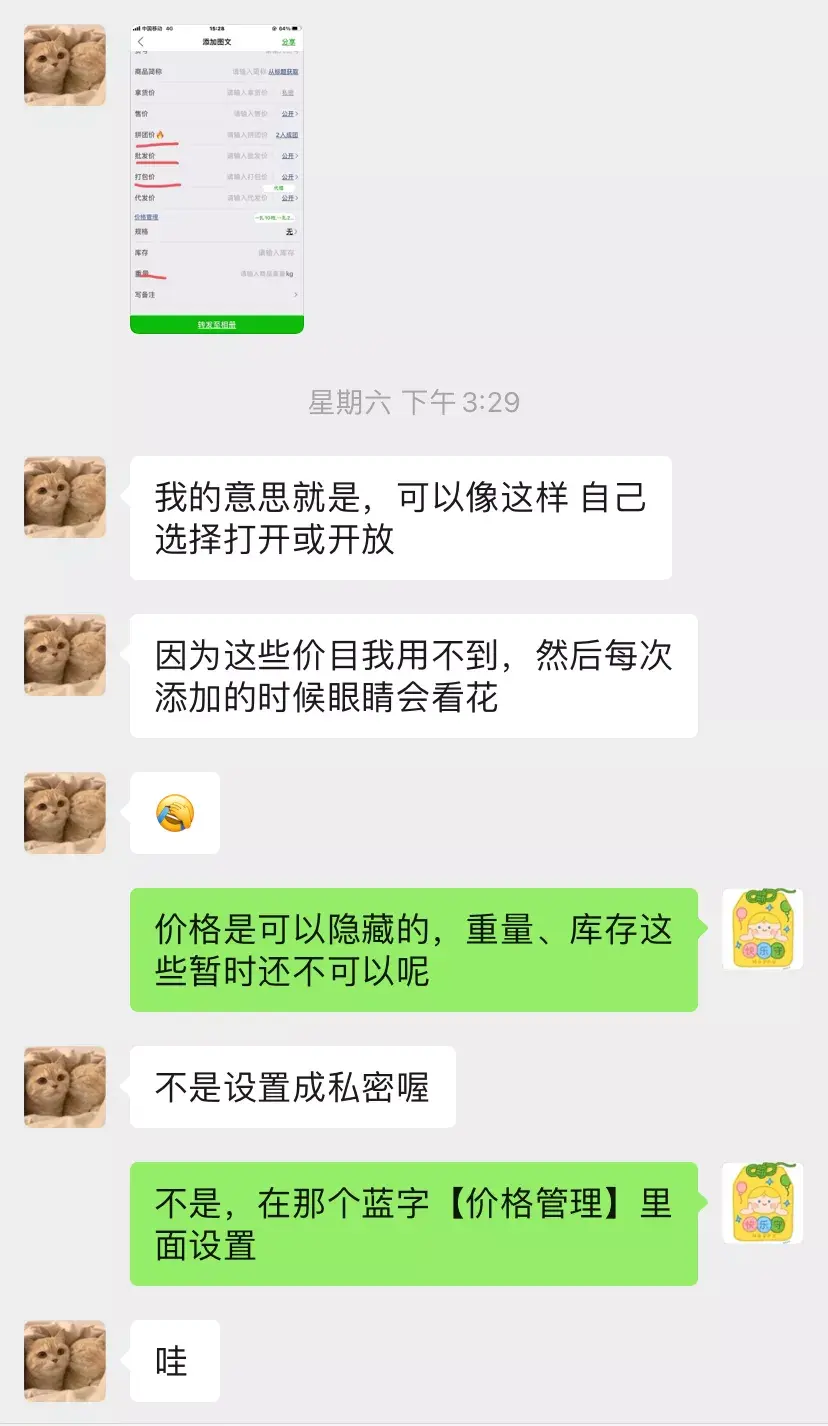Open the shared screenshot image in chat
The image size is (828, 1426).
coord(217,179)
